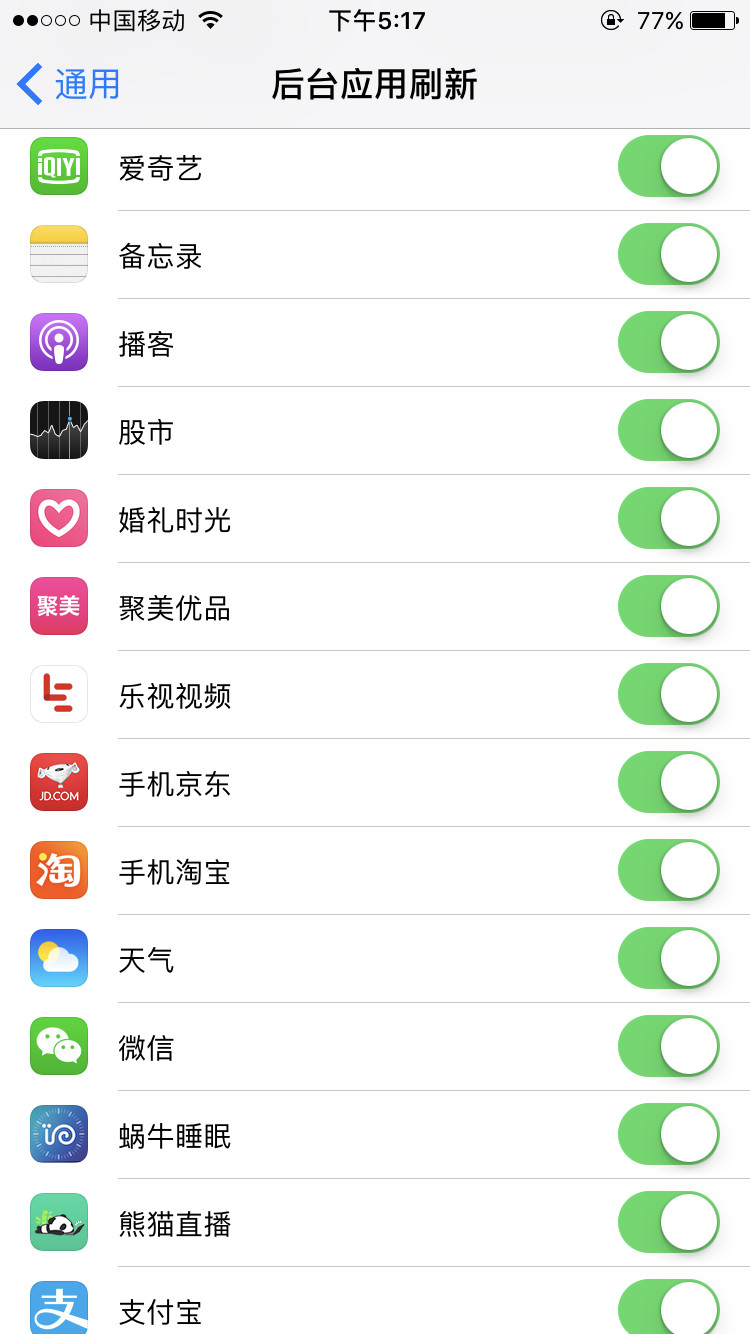
Task: Toggle the 蜗牛睡眠 switch
Action: 669,1134
